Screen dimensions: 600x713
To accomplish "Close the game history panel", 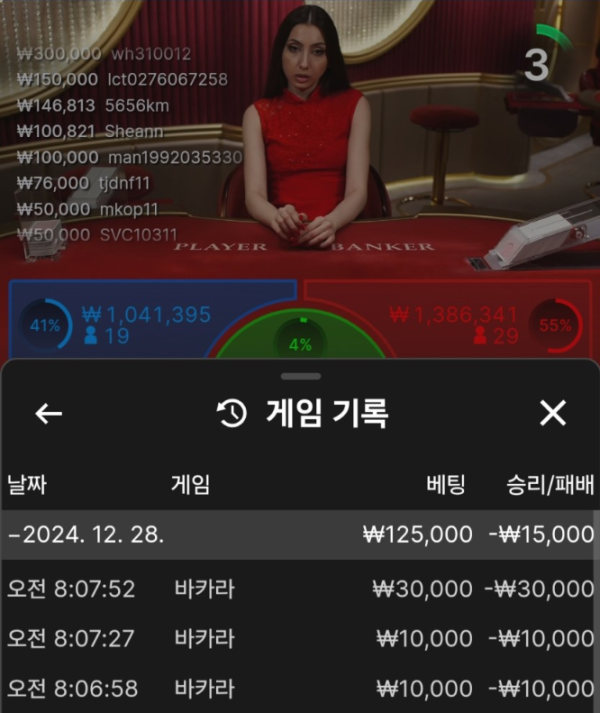I will (552, 413).
